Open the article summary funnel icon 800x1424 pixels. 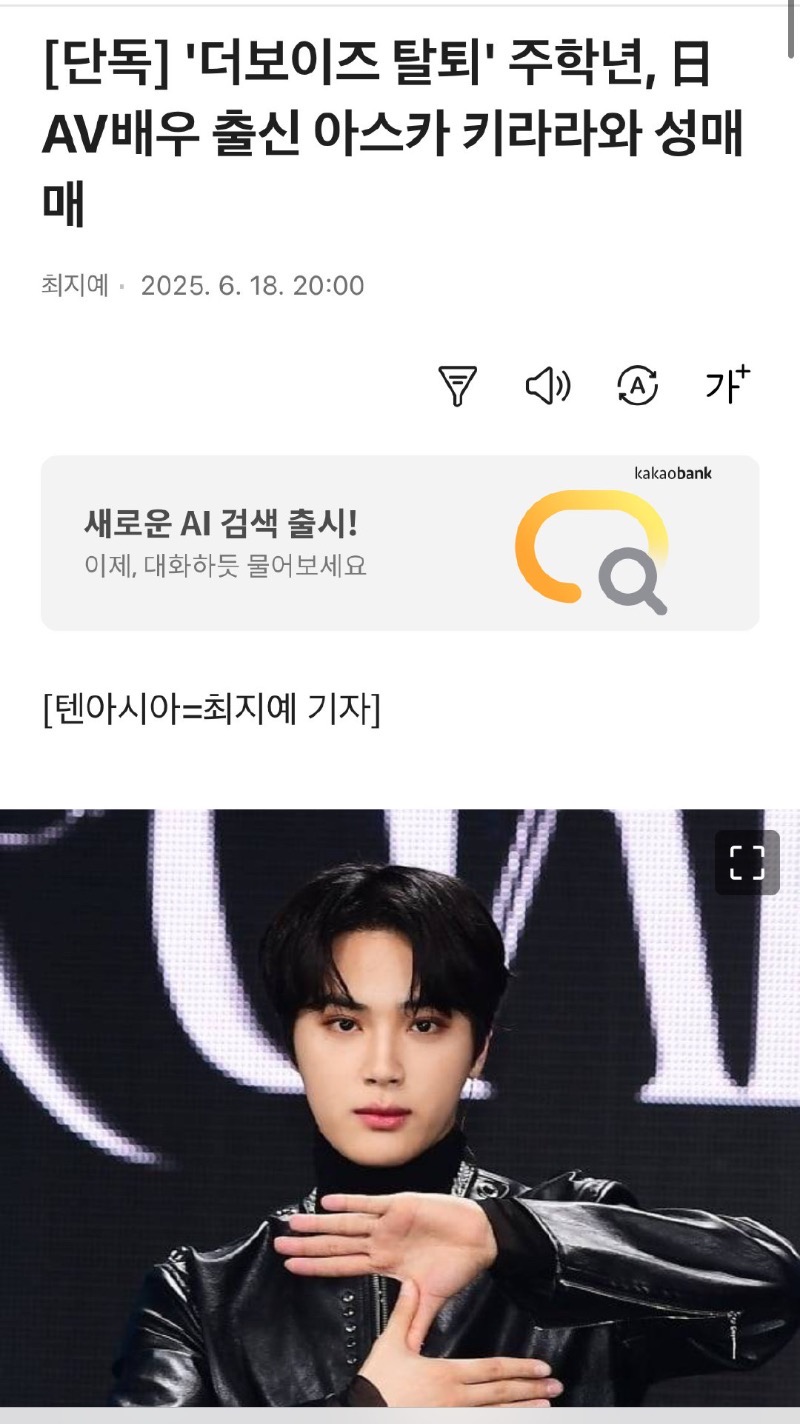pos(458,386)
